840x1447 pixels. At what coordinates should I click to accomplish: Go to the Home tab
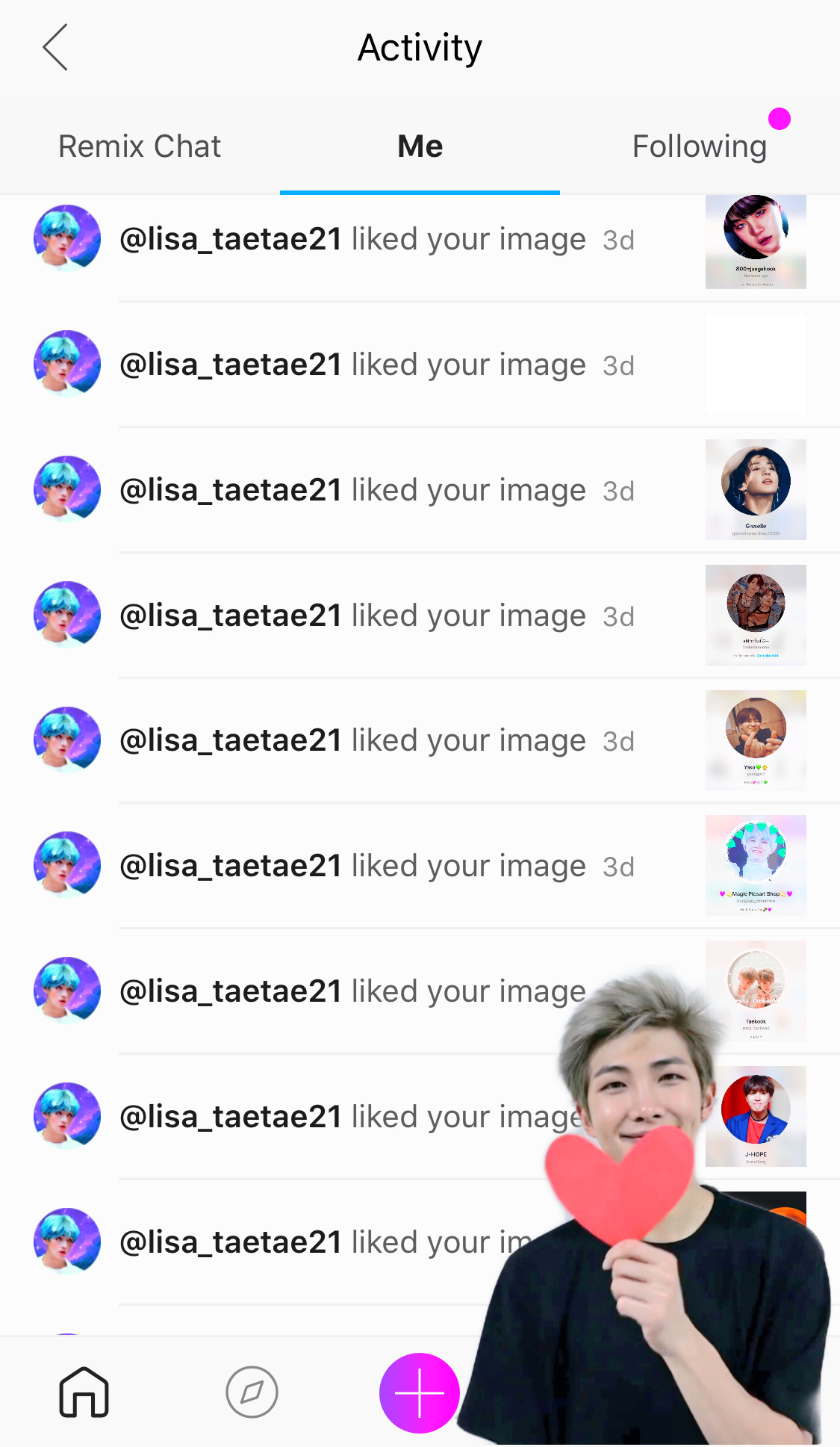(84, 1392)
